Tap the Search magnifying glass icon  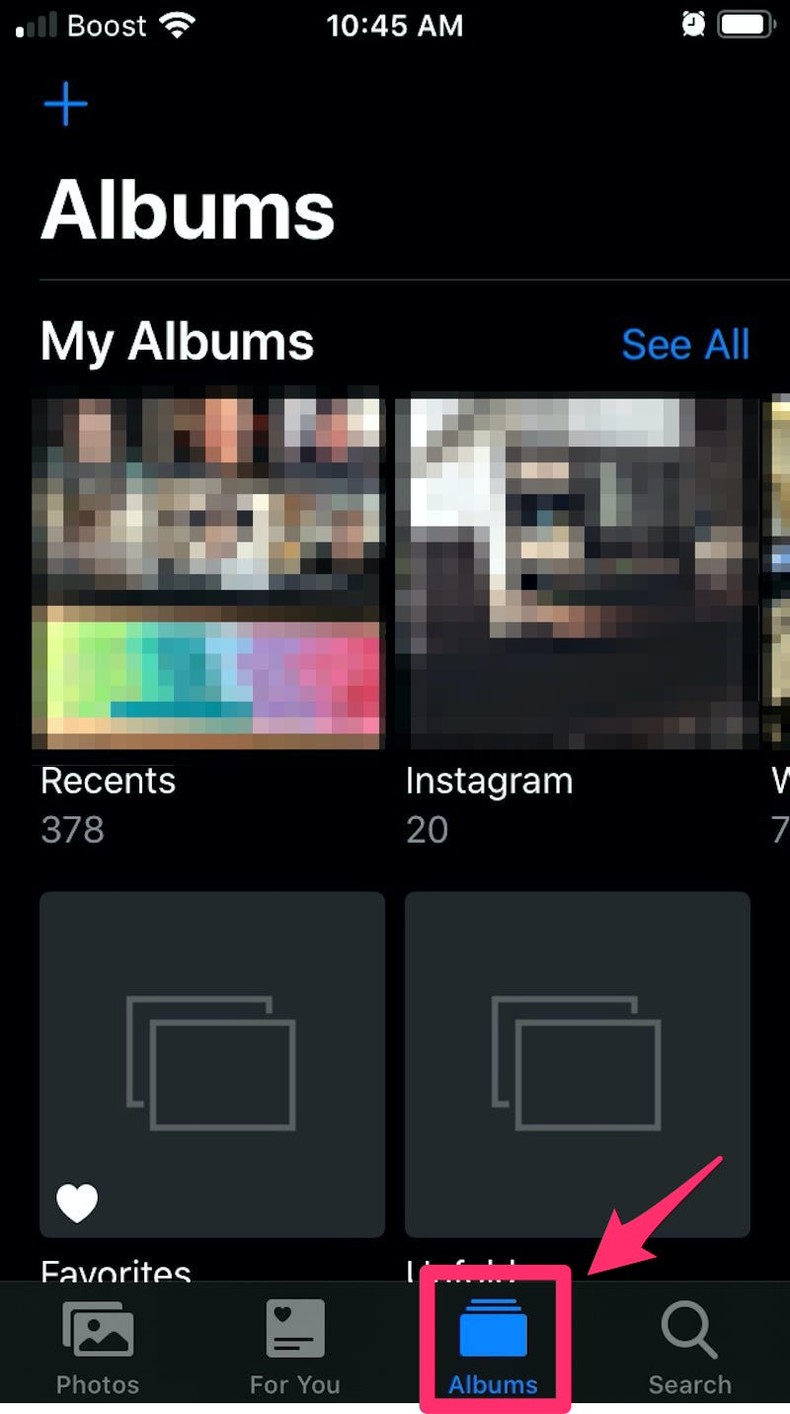tap(689, 1327)
